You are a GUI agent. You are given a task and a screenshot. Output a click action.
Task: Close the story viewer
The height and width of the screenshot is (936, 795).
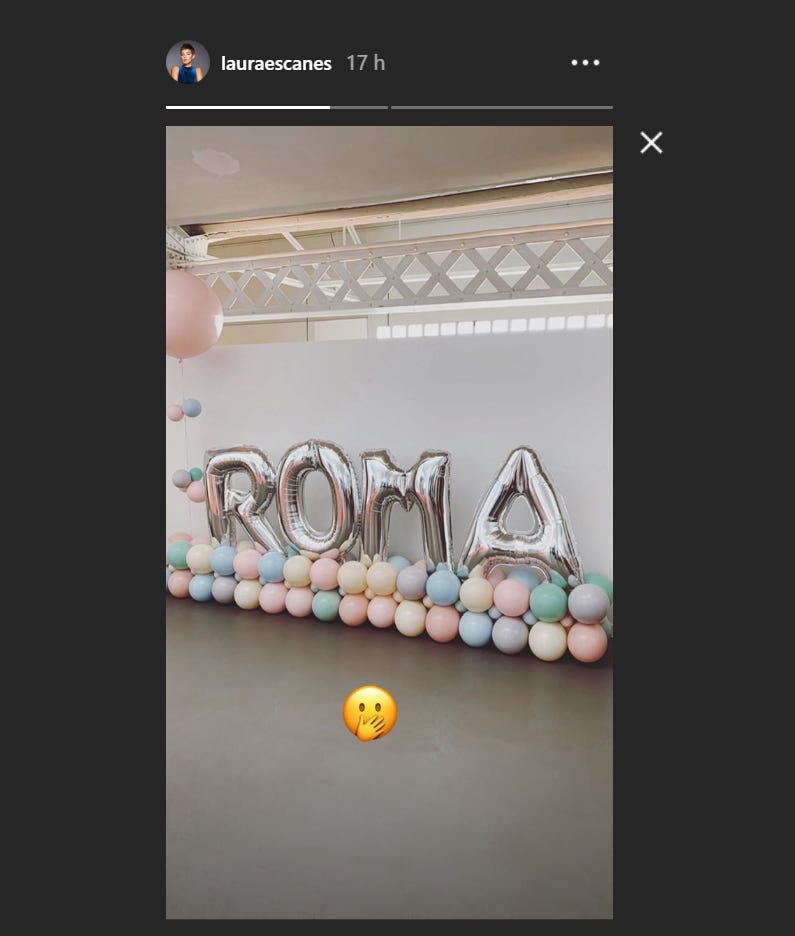click(x=651, y=143)
